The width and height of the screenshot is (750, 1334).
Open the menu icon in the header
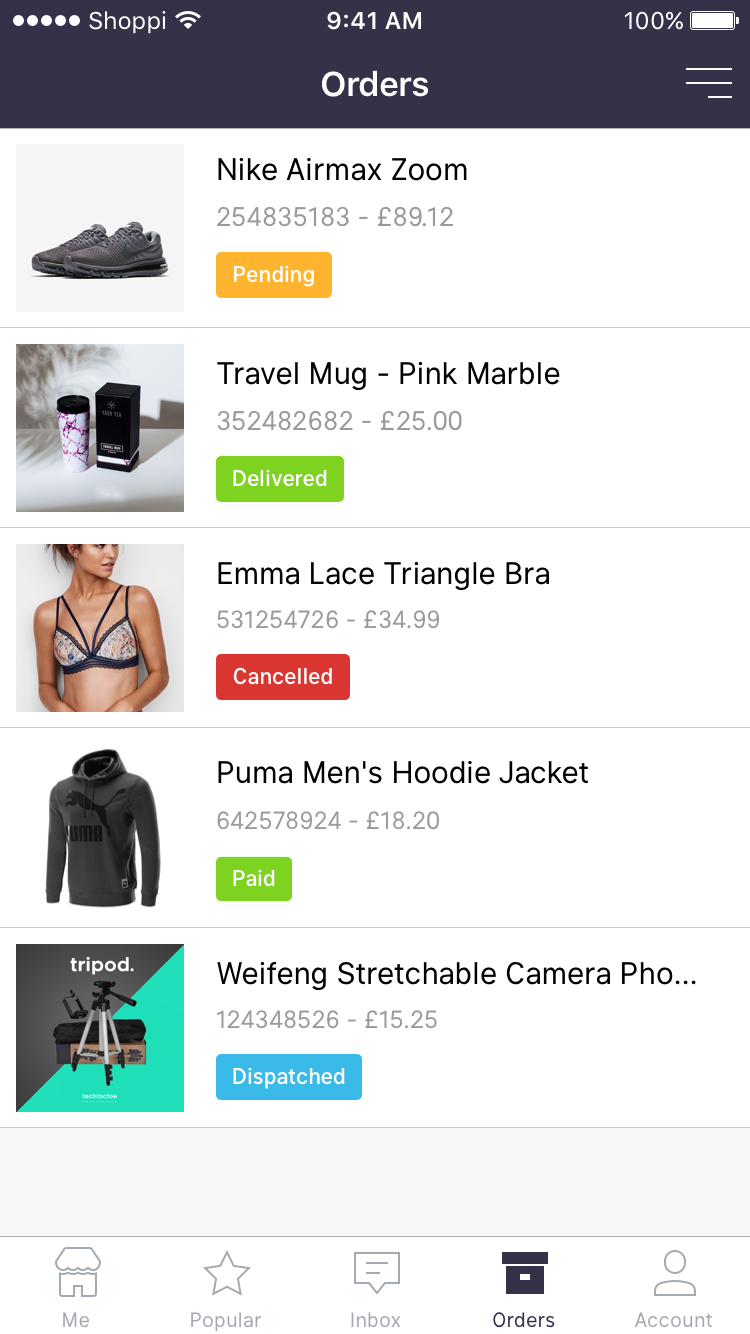point(709,83)
